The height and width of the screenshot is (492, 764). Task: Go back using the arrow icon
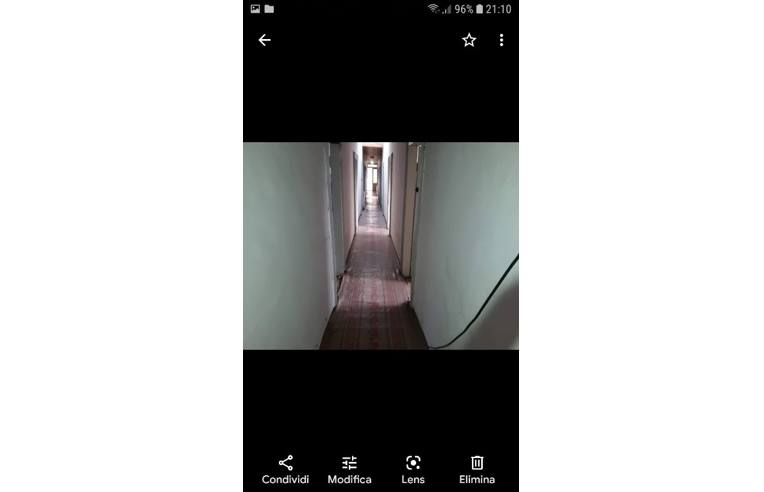(x=264, y=40)
